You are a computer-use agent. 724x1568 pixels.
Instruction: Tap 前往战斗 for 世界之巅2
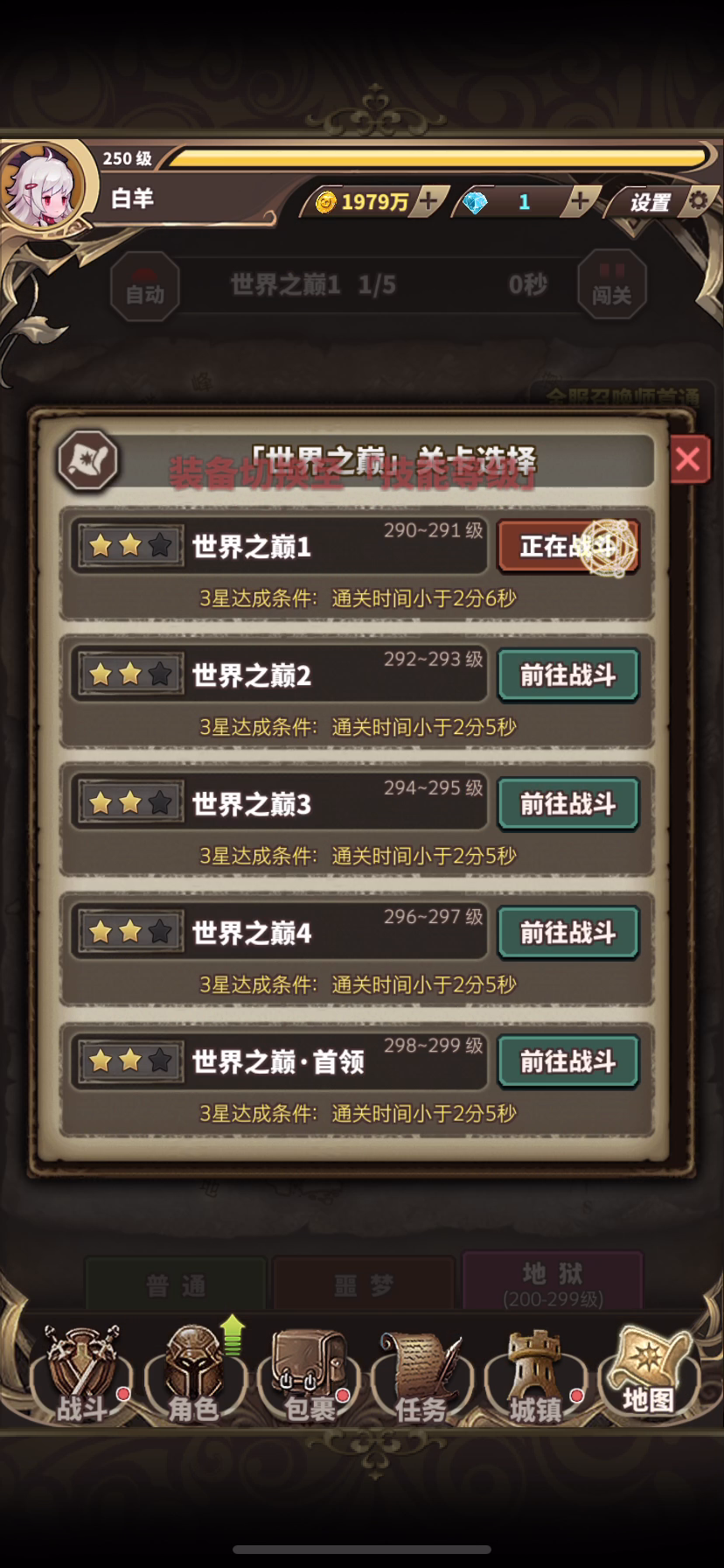568,675
